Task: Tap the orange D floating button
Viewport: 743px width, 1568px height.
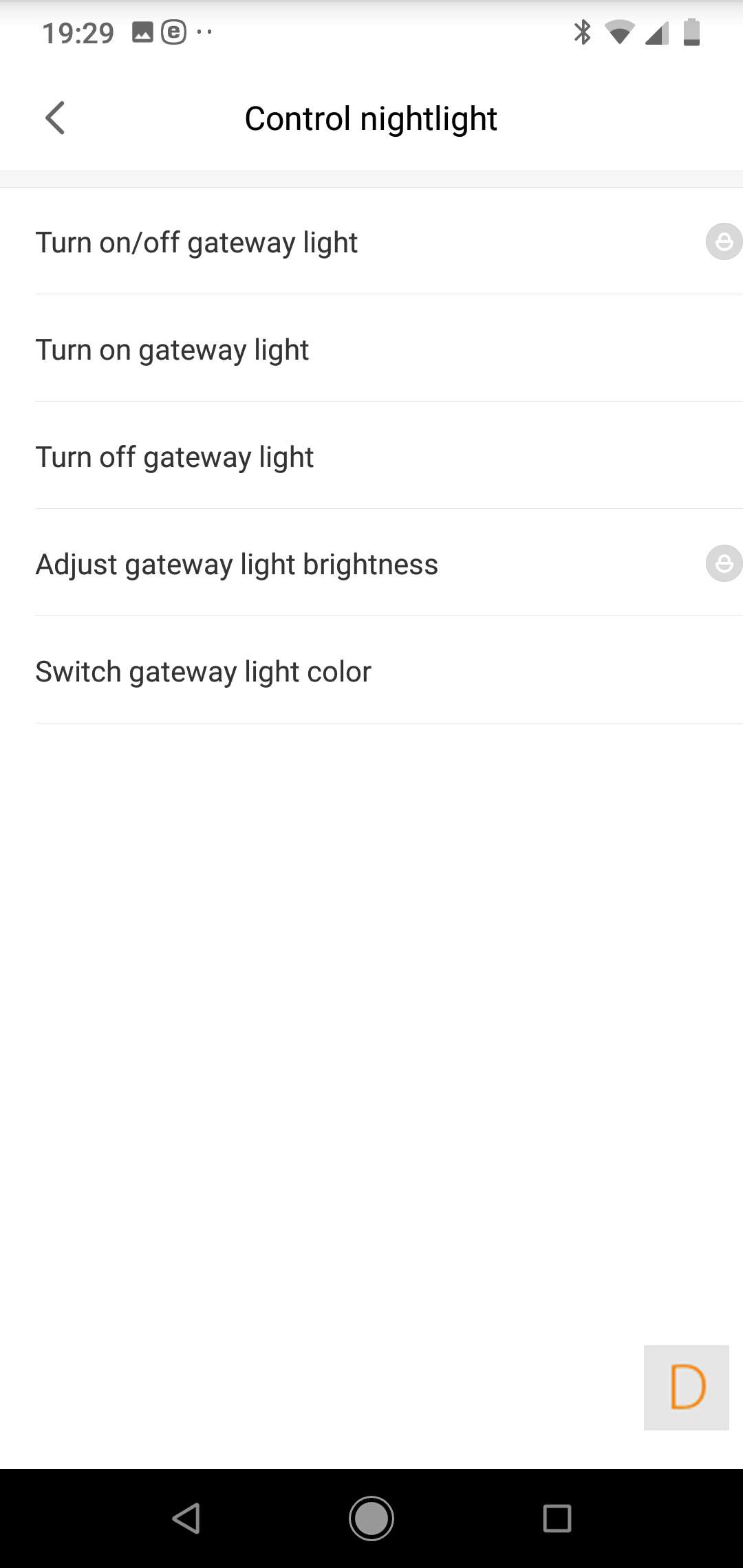Action: 687,1387
